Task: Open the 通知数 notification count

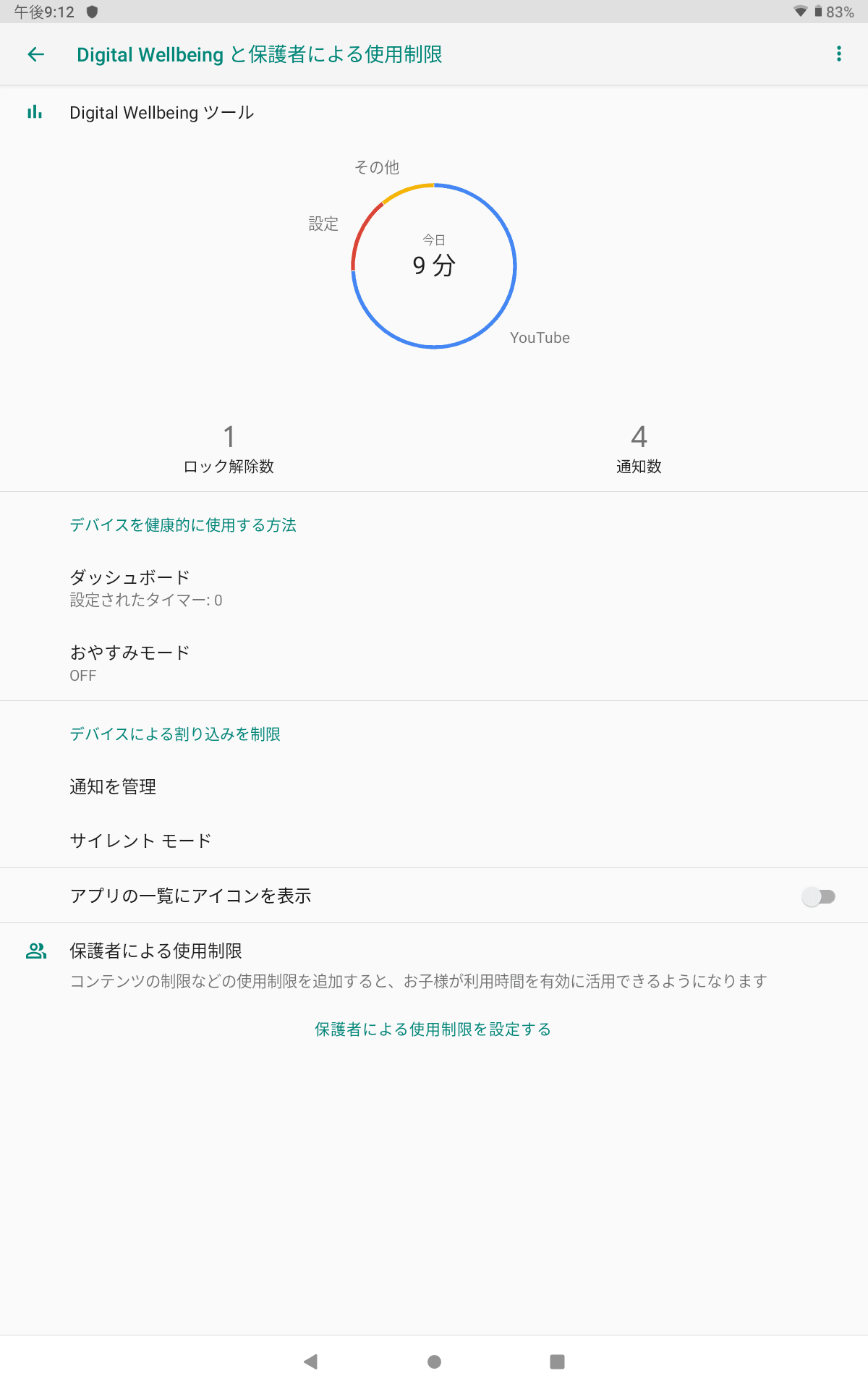Action: pos(639,449)
